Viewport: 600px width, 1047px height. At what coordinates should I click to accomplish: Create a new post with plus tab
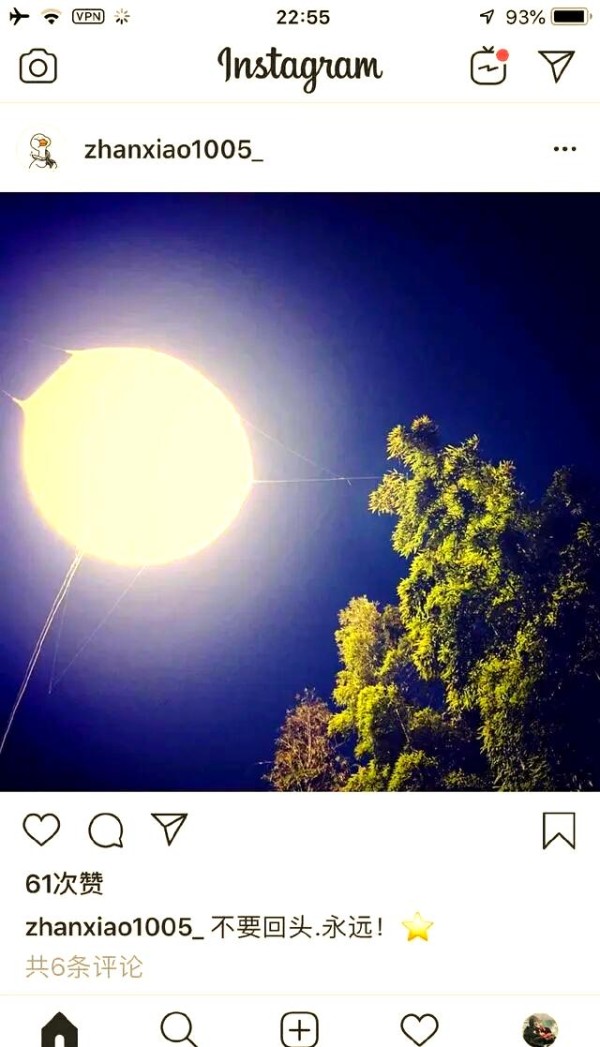[299, 1029]
